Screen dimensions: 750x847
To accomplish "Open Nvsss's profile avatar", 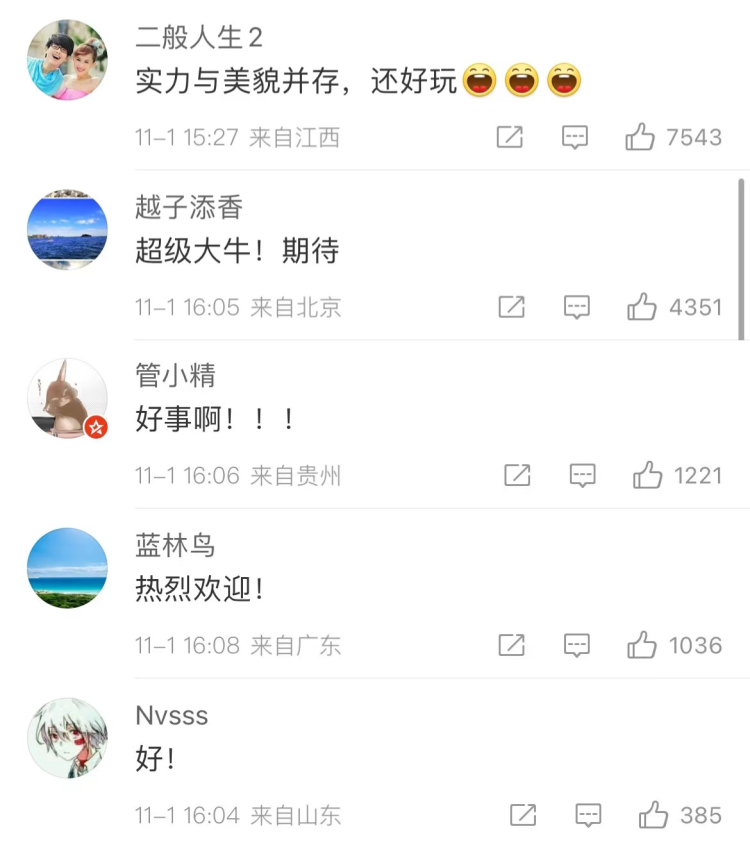I will (67, 738).
